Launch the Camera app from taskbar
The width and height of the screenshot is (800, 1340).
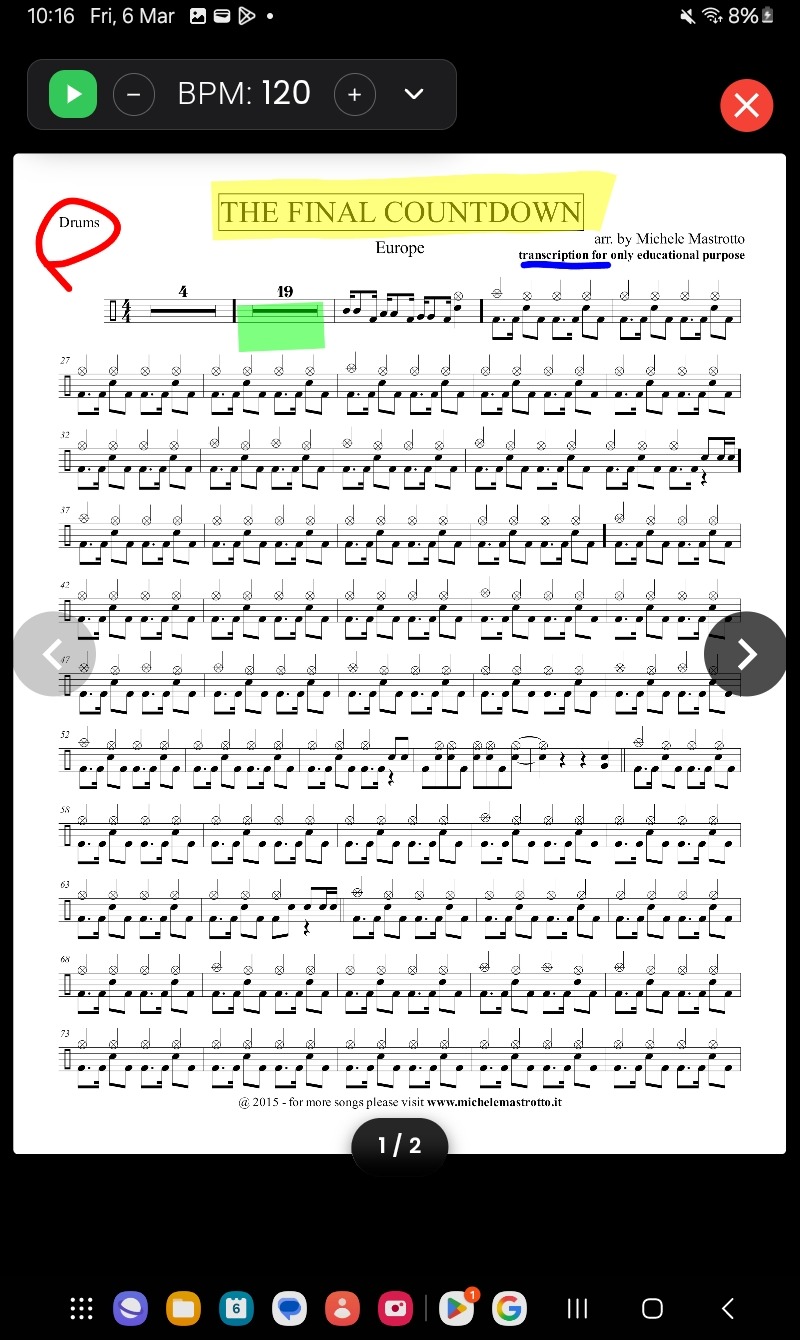point(395,1308)
